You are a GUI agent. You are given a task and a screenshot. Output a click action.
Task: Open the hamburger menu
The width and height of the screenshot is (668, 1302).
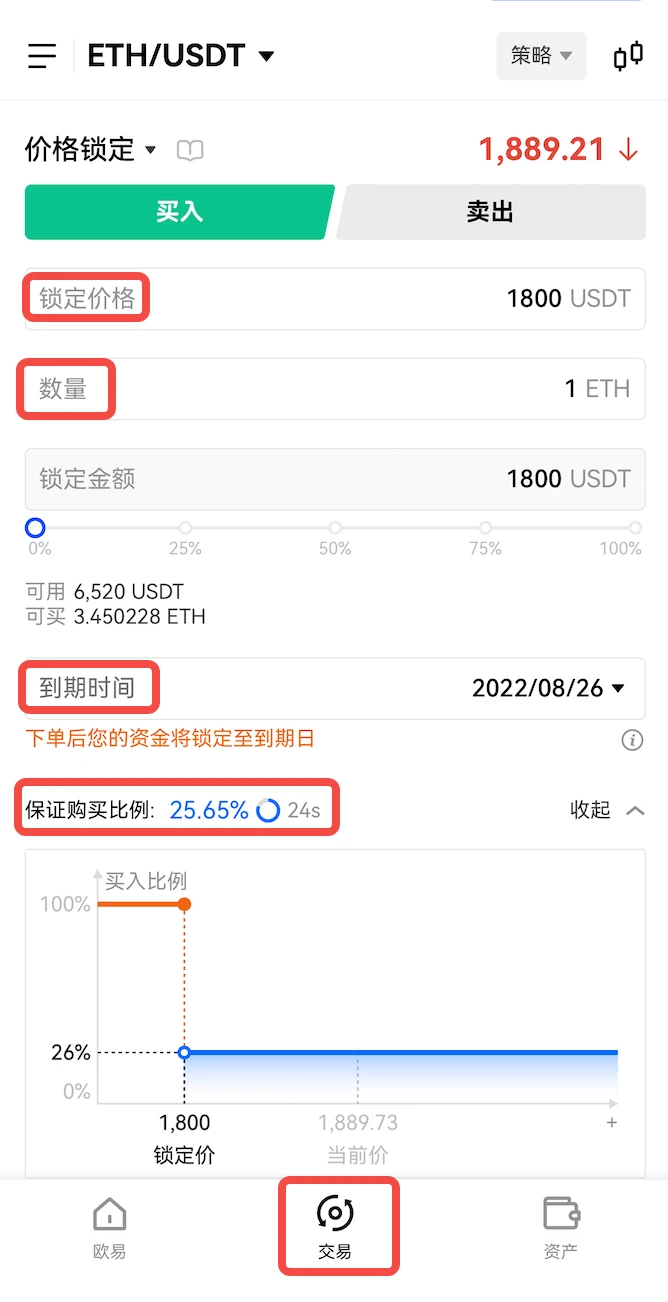tap(42, 56)
